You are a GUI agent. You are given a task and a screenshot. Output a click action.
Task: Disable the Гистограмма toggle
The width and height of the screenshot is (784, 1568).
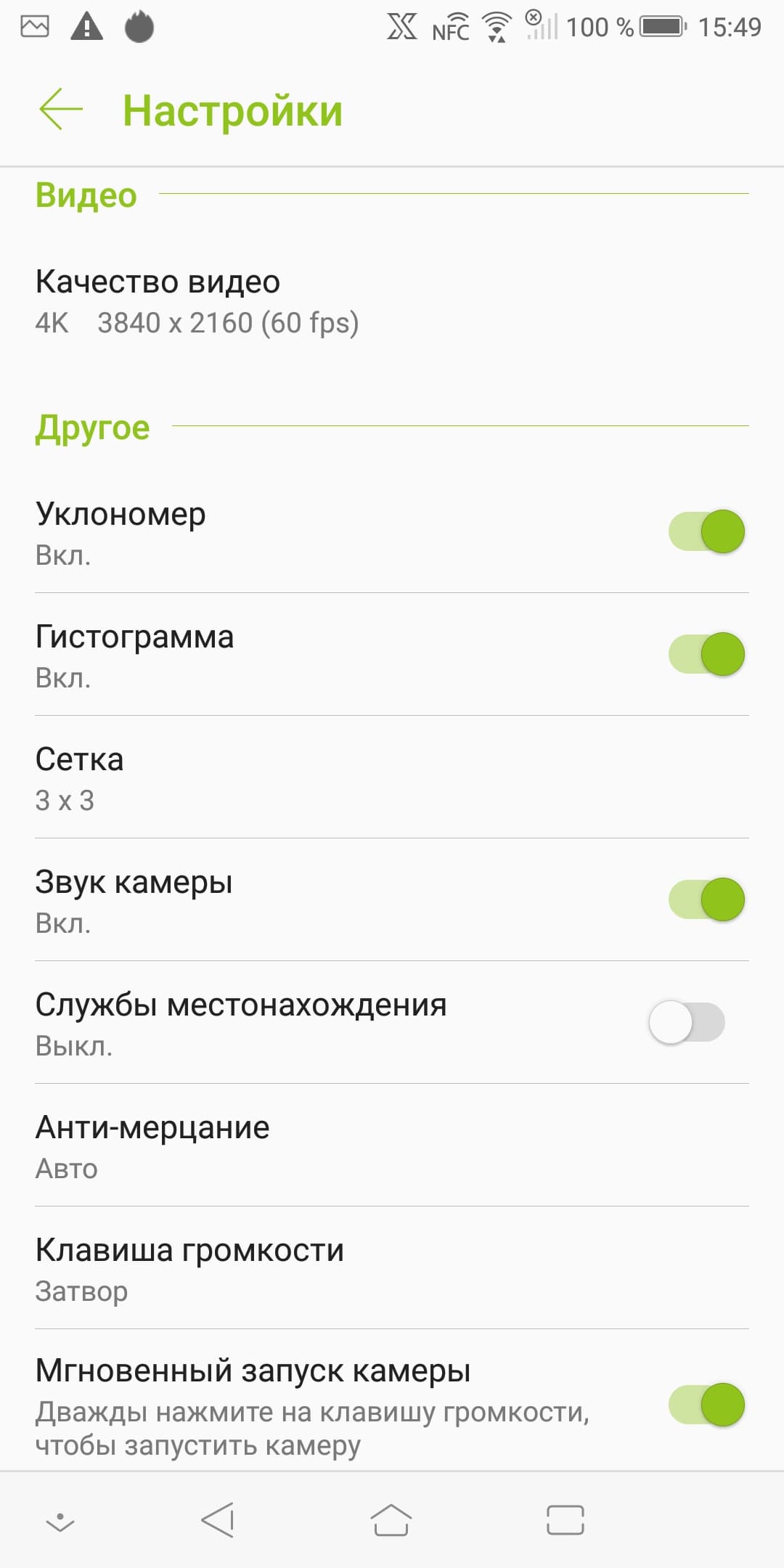click(706, 654)
